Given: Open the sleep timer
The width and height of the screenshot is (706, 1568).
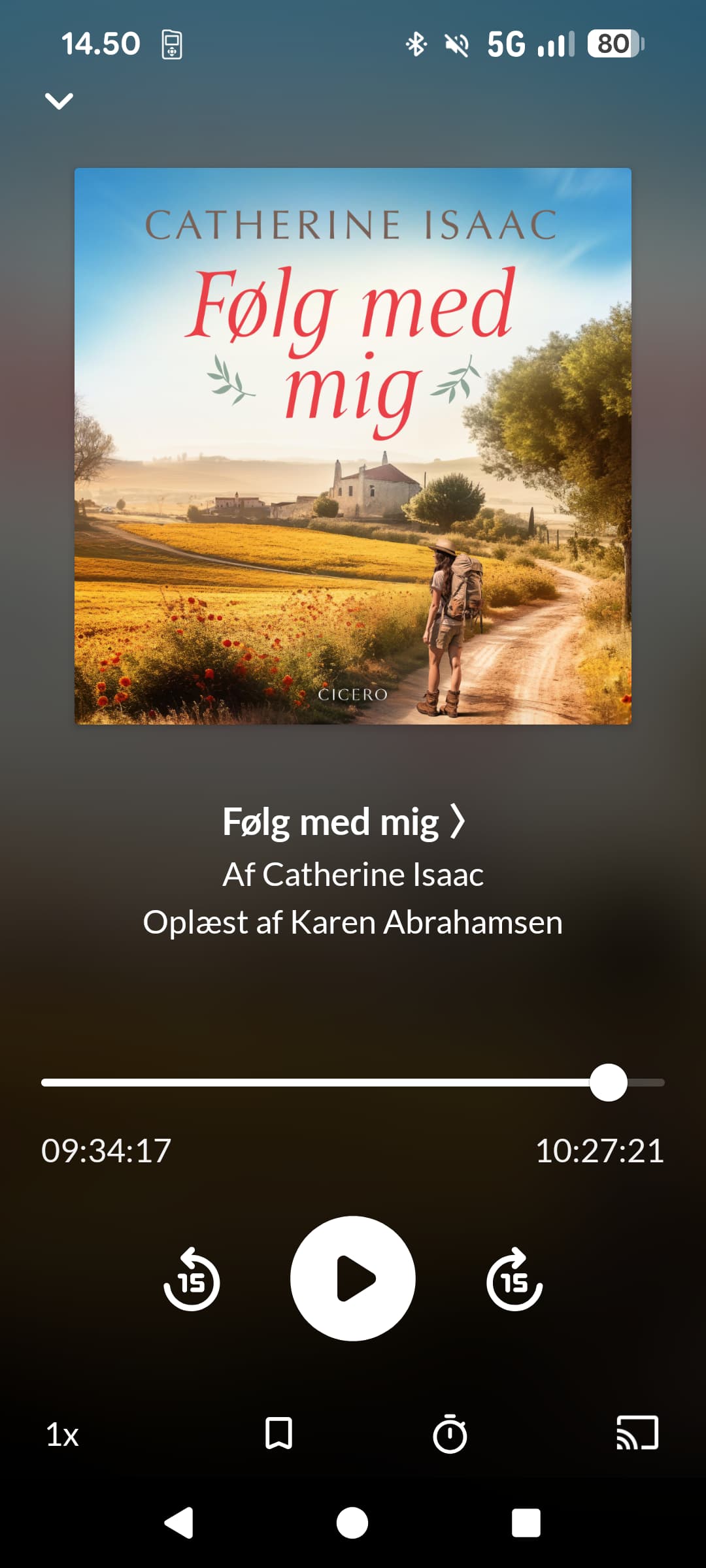Looking at the screenshot, I should tap(450, 1433).
